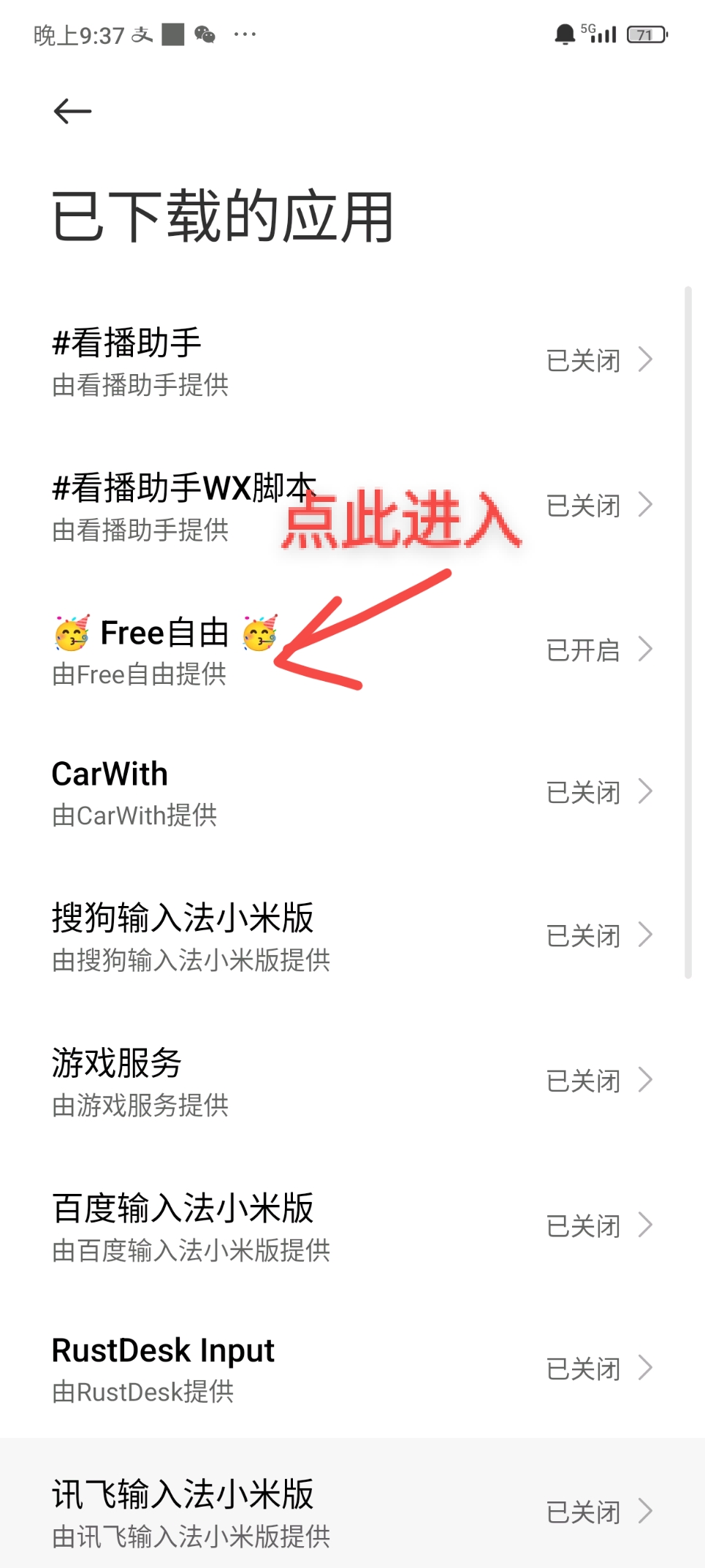Open RustDesk Input service

(x=351, y=1369)
